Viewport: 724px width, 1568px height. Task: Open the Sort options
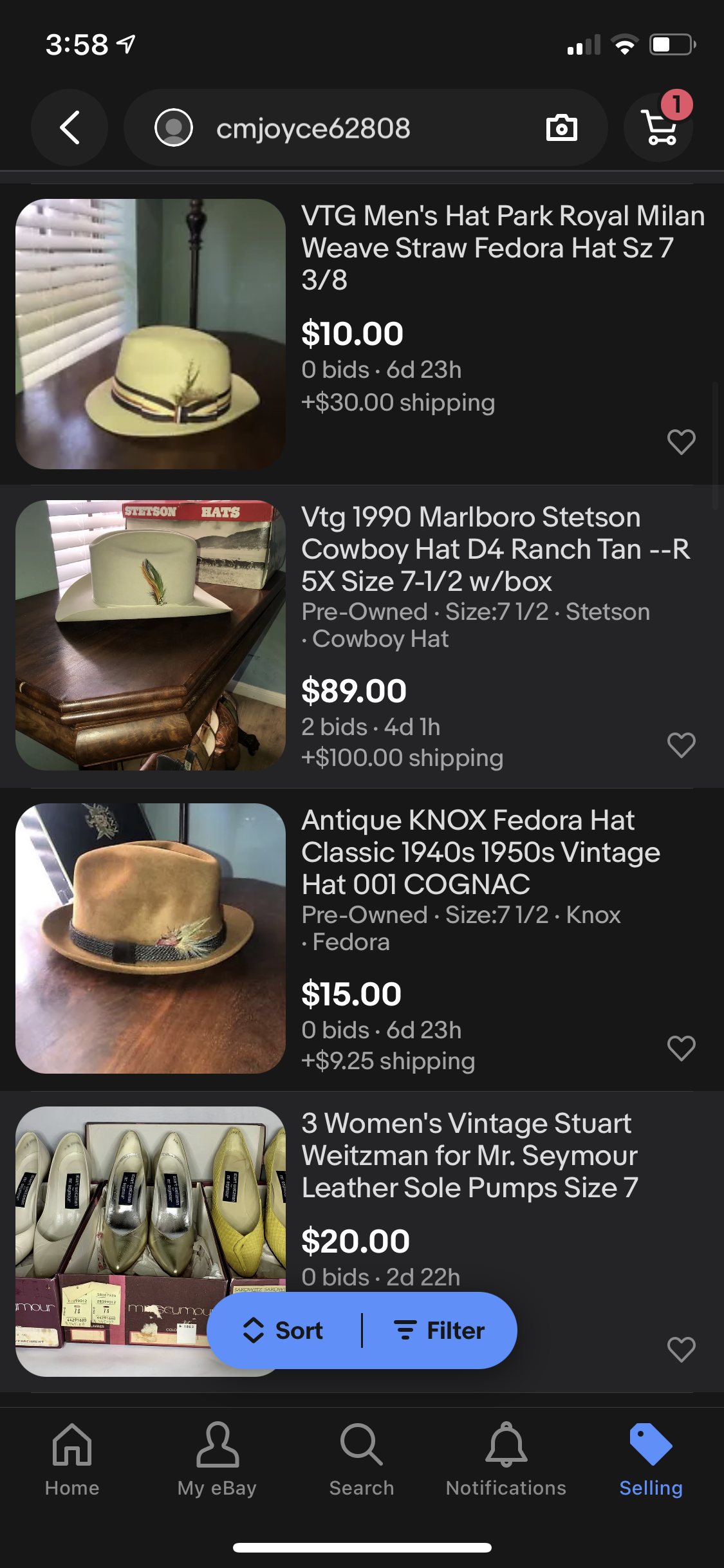284,1330
